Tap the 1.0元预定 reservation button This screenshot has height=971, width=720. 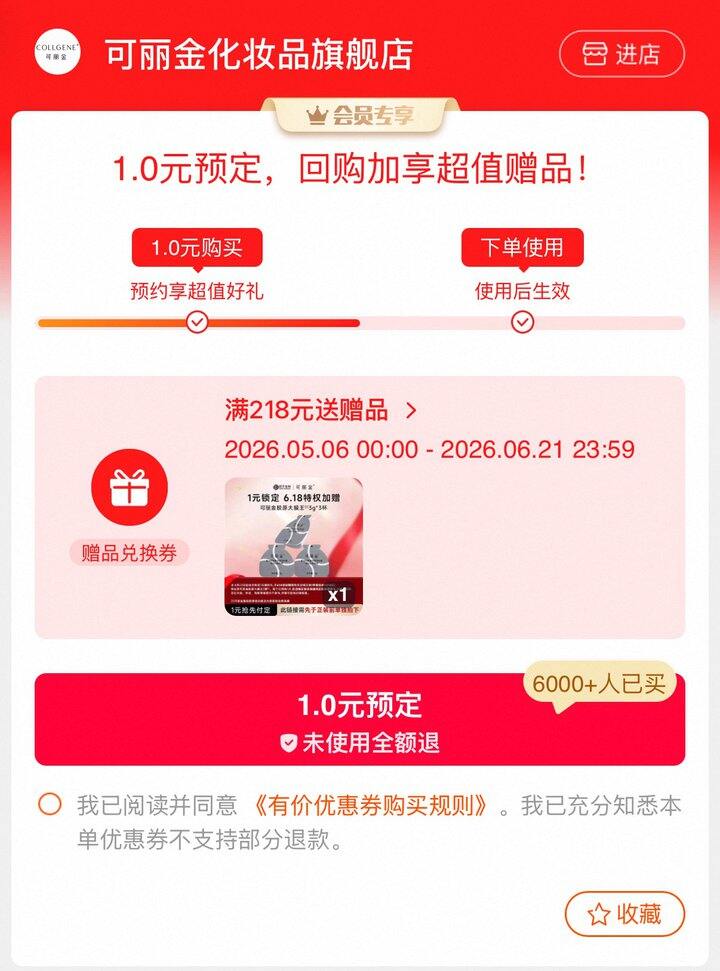click(x=360, y=719)
